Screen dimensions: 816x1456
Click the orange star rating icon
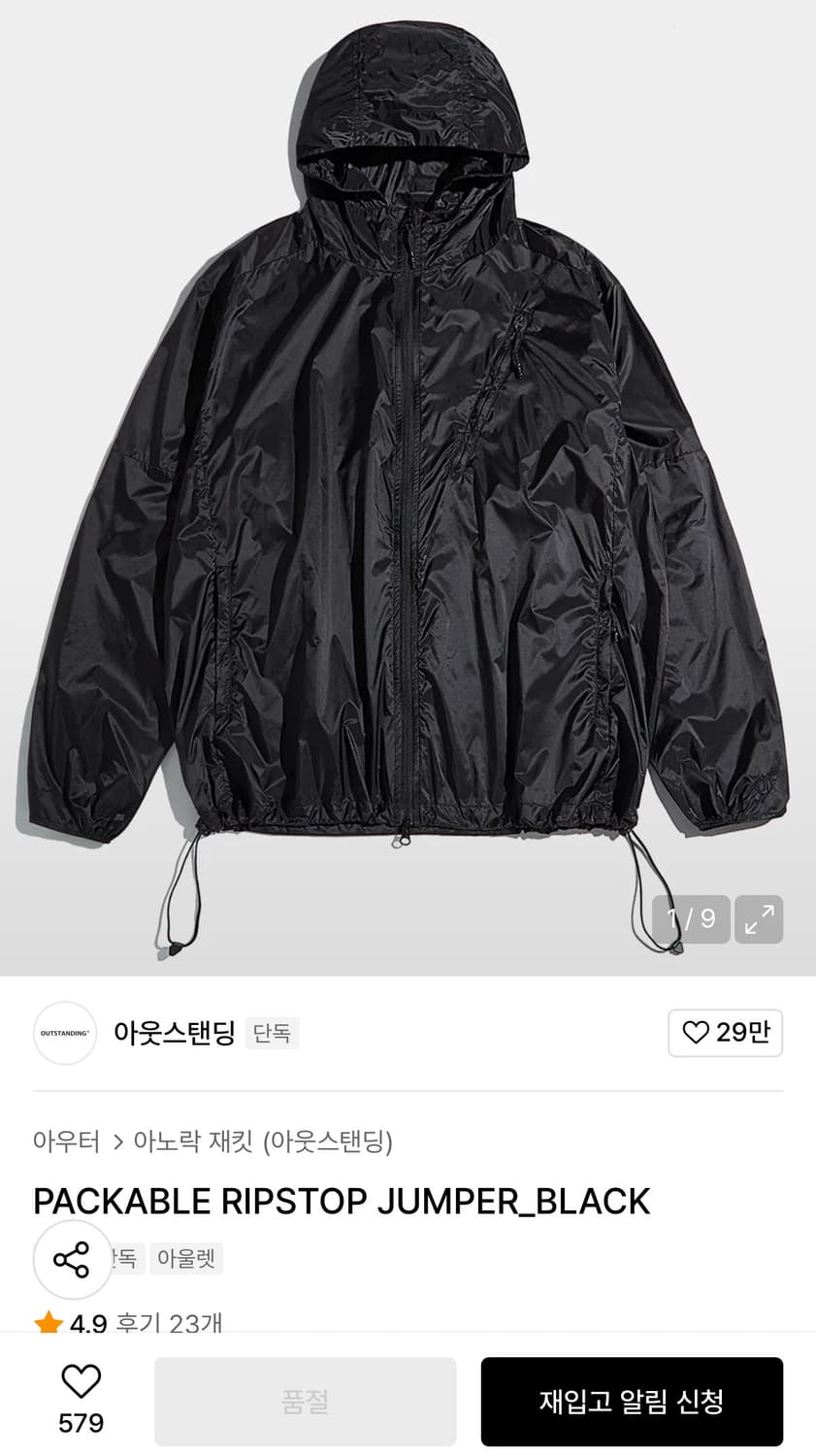(46, 1322)
